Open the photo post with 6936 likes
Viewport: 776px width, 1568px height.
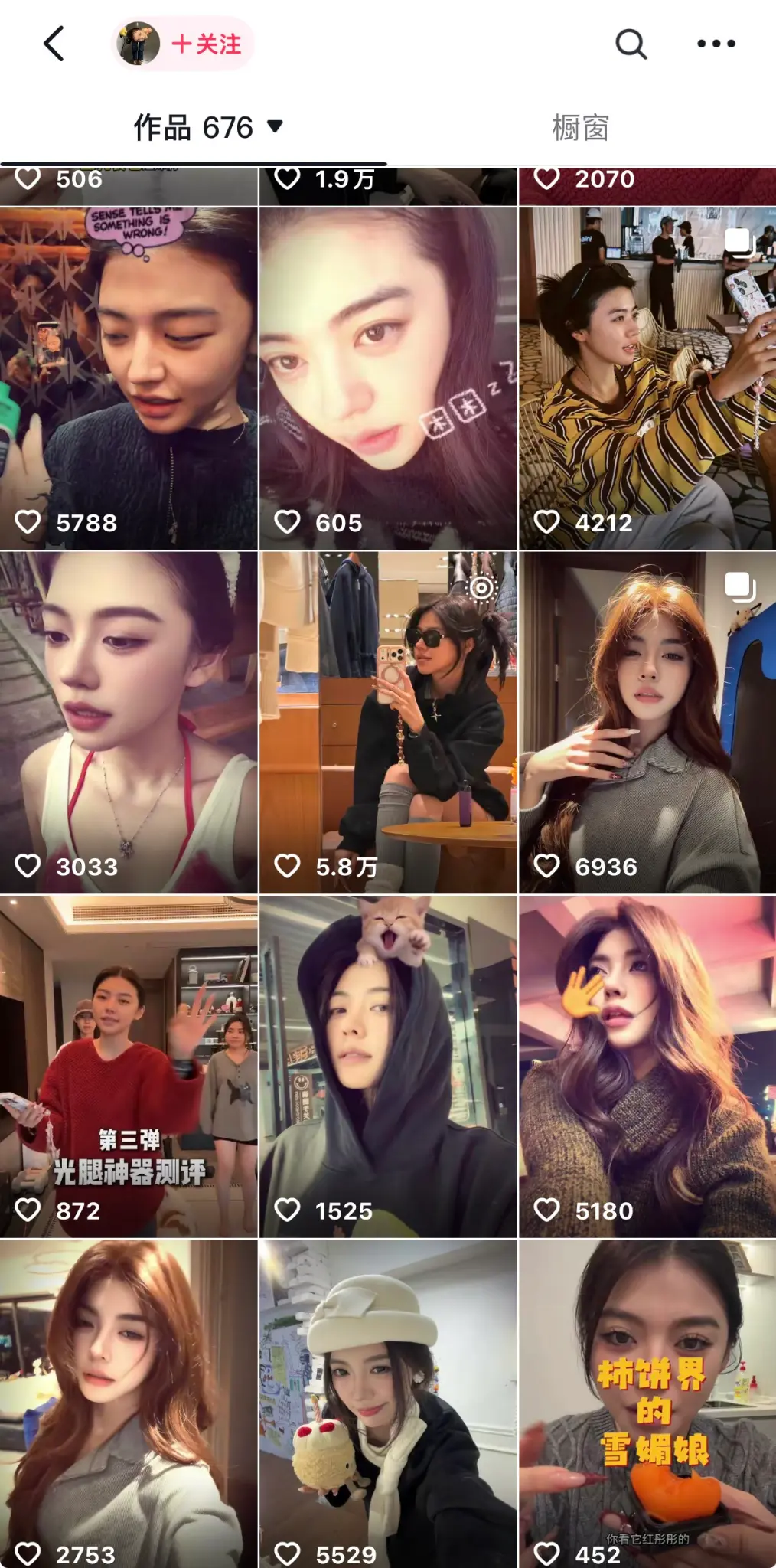tap(647, 722)
